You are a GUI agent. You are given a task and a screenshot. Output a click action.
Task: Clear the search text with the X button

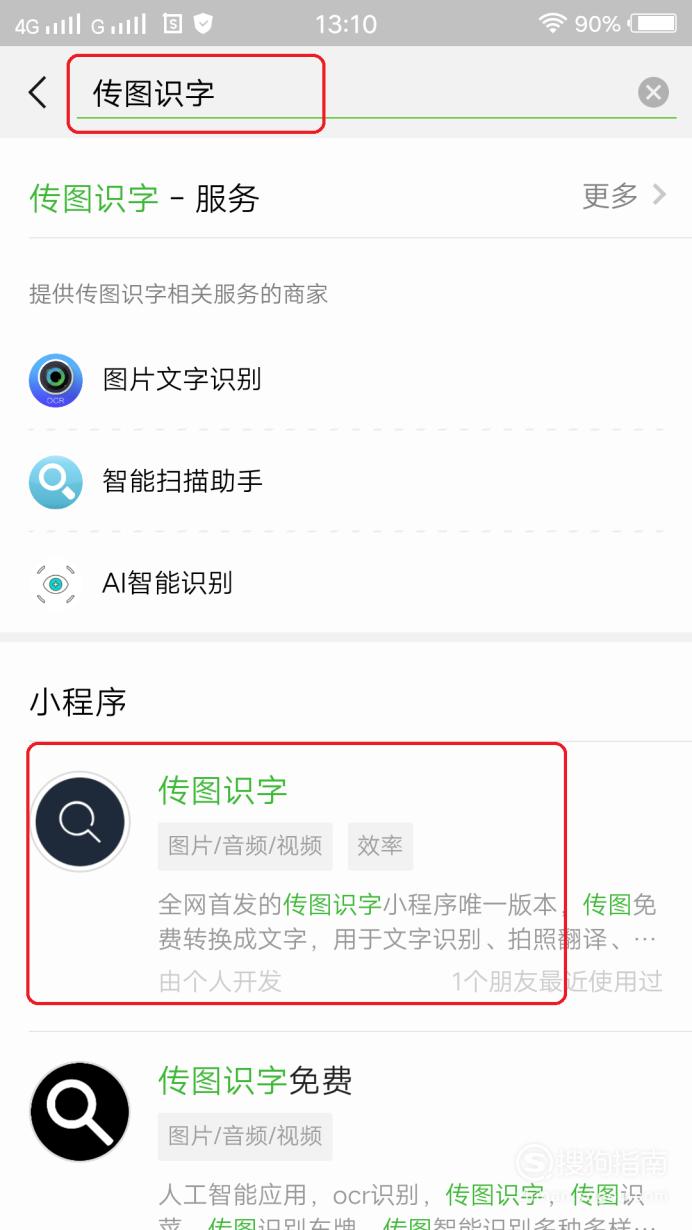pyautogui.click(x=653, y=93)
